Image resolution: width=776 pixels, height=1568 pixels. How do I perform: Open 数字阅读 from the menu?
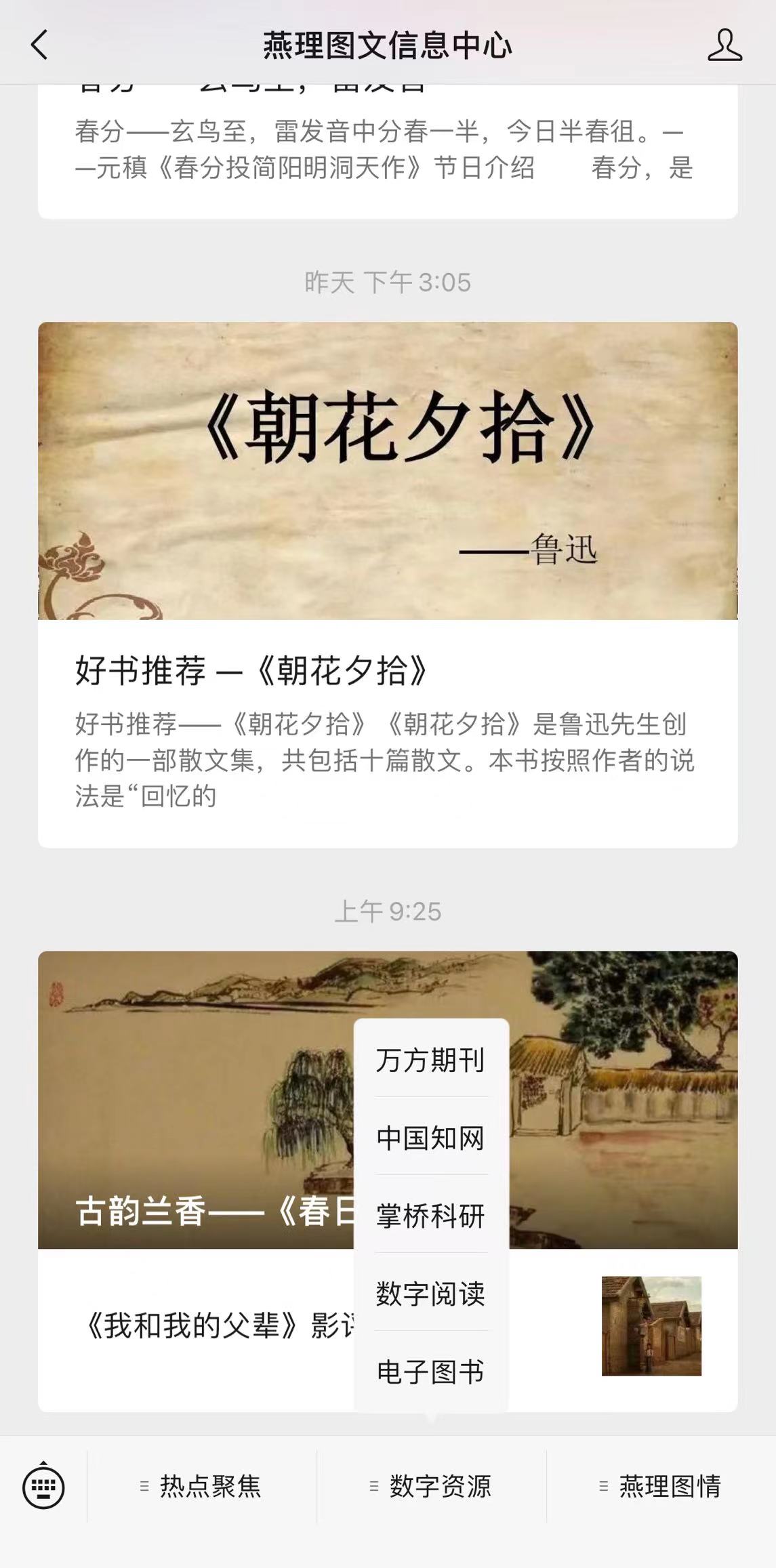click(x=430, y=1294)
